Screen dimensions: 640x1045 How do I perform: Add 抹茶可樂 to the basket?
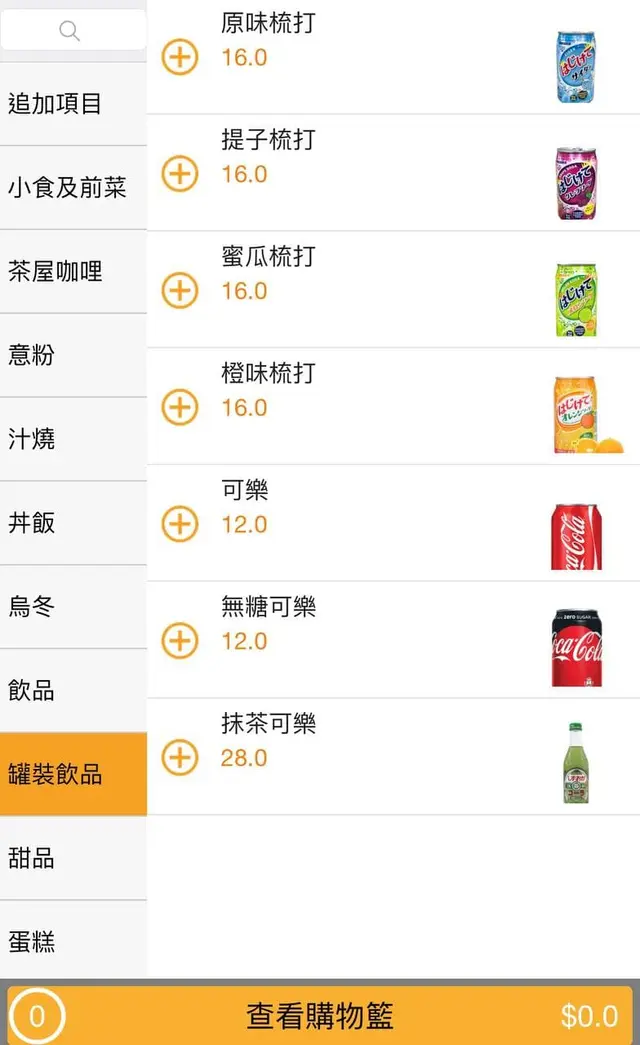[x=180, y=757]
